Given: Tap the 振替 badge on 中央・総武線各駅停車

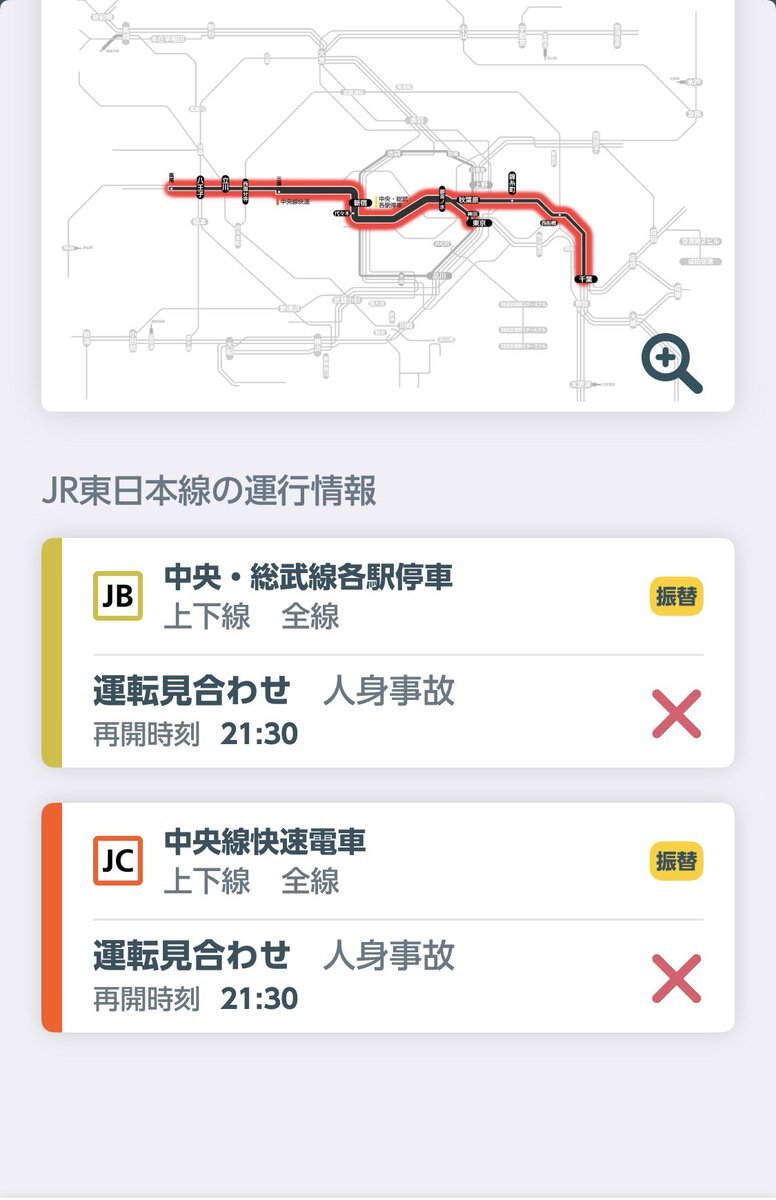Looking at the screenshot, I should click(x=677, y=597).
